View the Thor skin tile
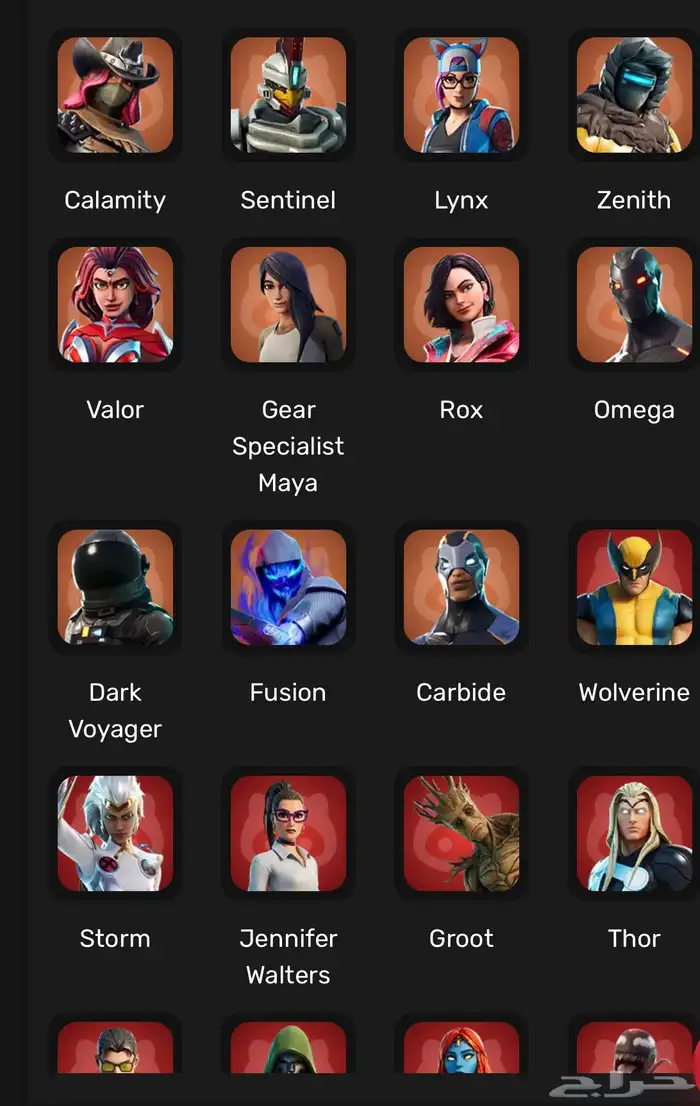This screenshot has height=1106, width=700. click(634, 833)
